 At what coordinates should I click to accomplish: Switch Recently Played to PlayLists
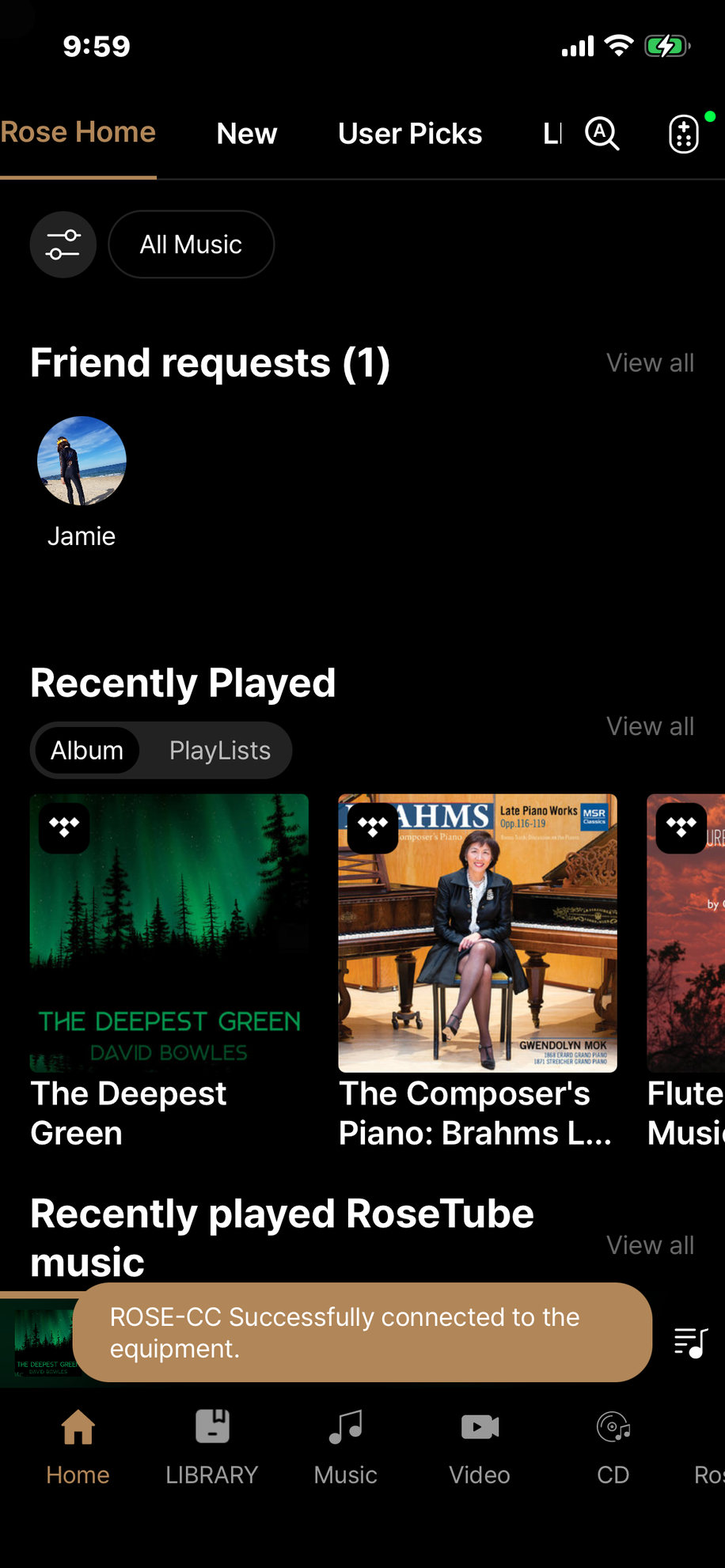pyautogui.click(x=219, y=751)
